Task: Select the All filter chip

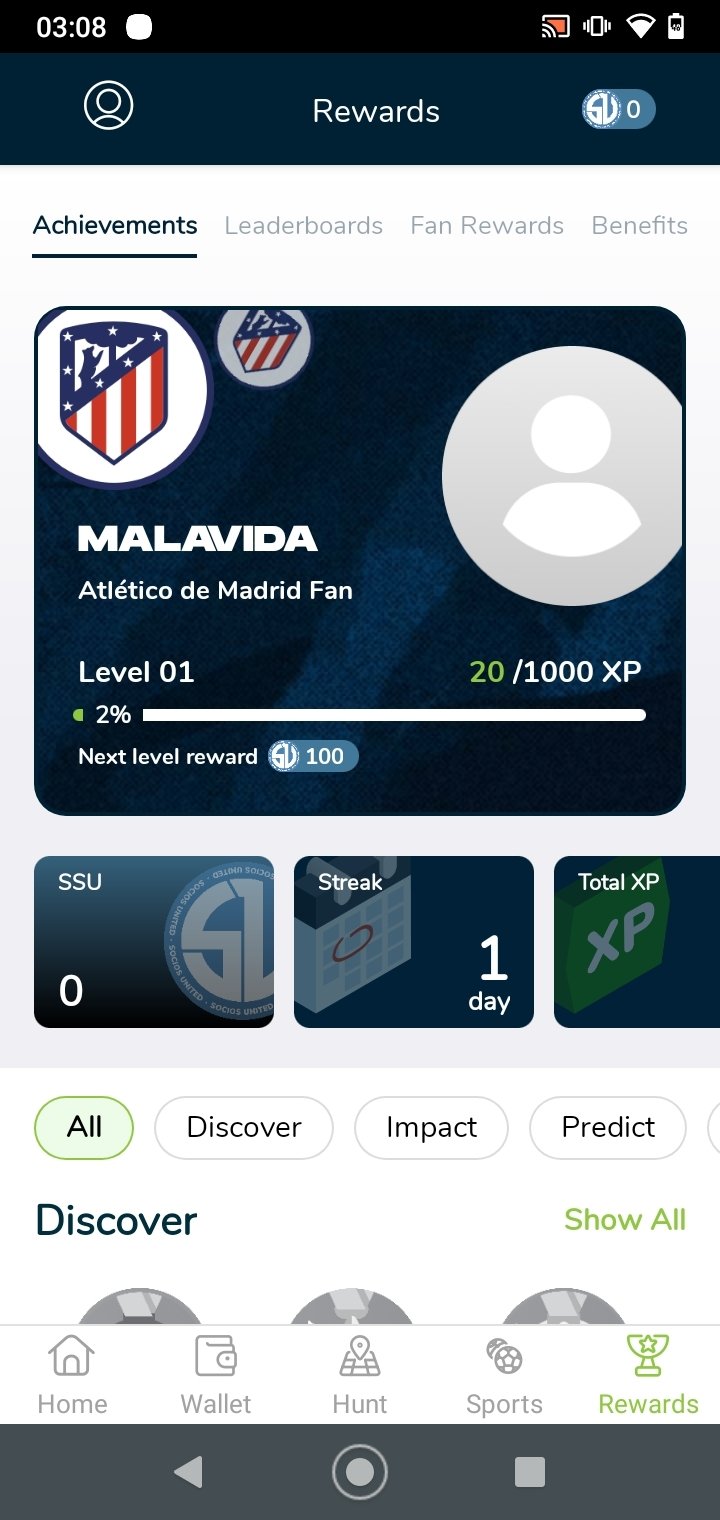Action: [x=84, y=1128]
